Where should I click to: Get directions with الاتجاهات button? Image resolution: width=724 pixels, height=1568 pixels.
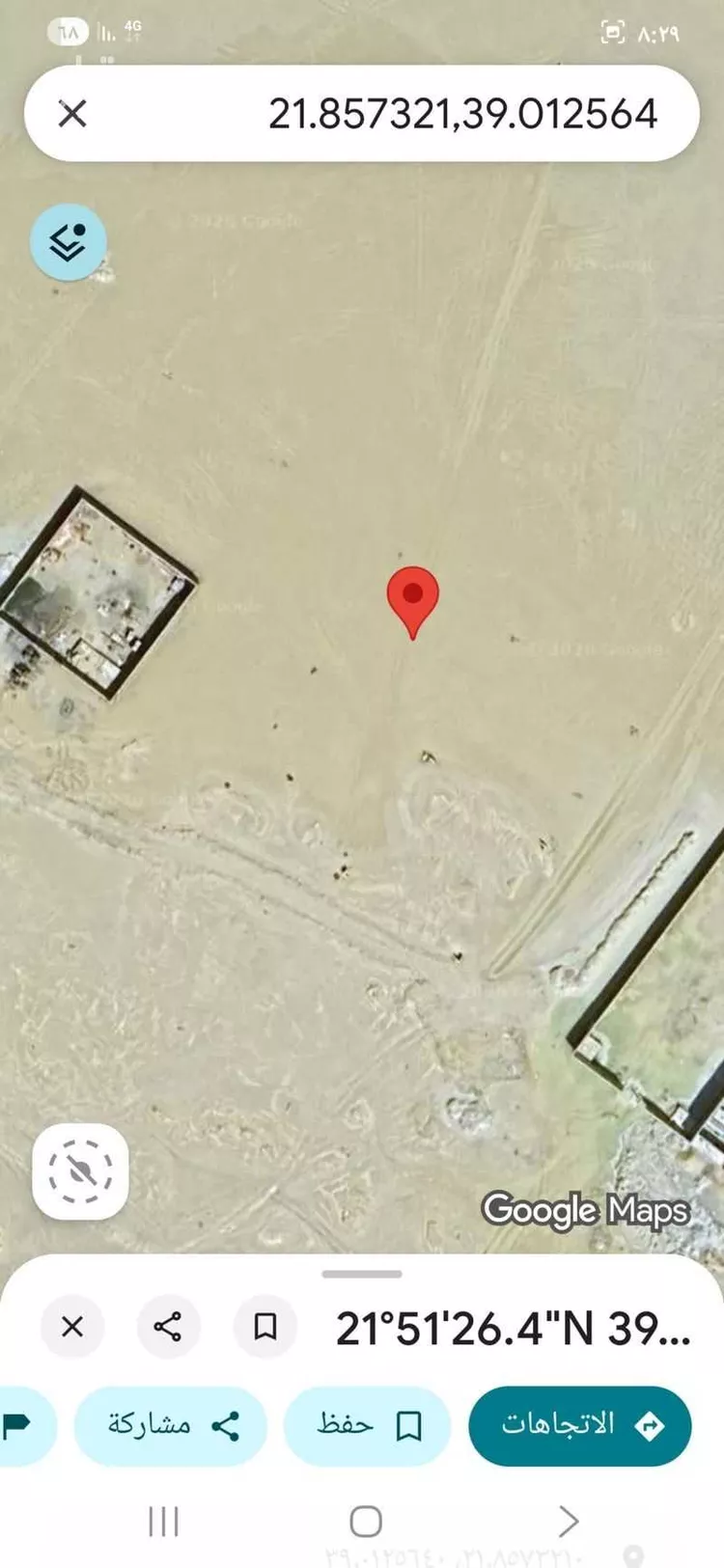click(x=580, y=1425)
